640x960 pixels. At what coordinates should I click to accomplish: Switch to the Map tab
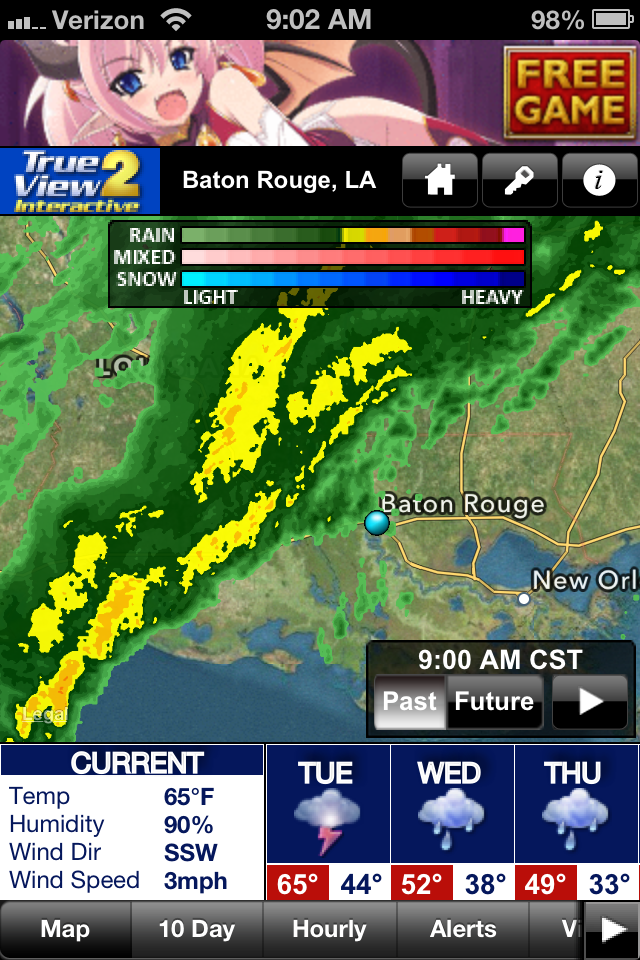coord(65,930)
